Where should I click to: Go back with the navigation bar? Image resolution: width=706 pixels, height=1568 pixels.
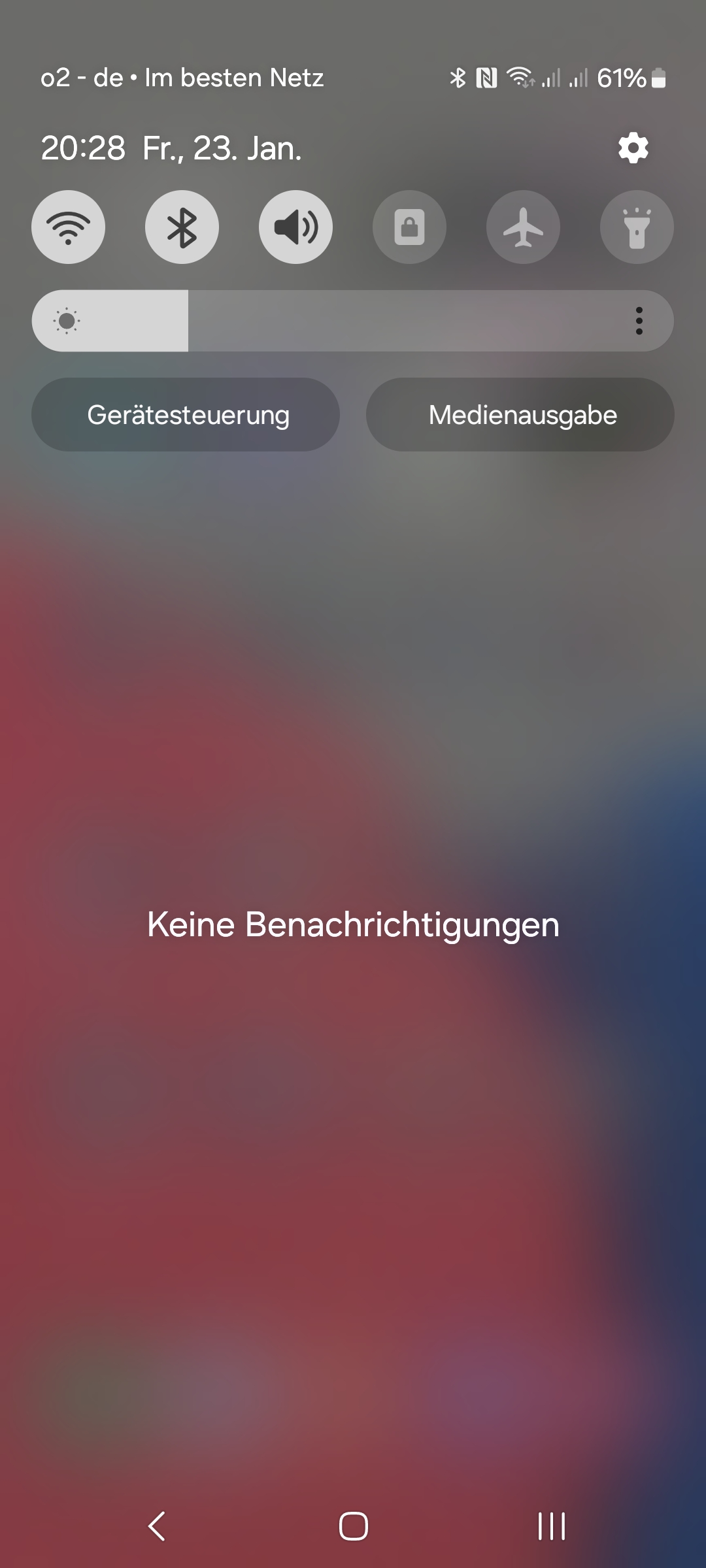click(x=157, y=1526)
